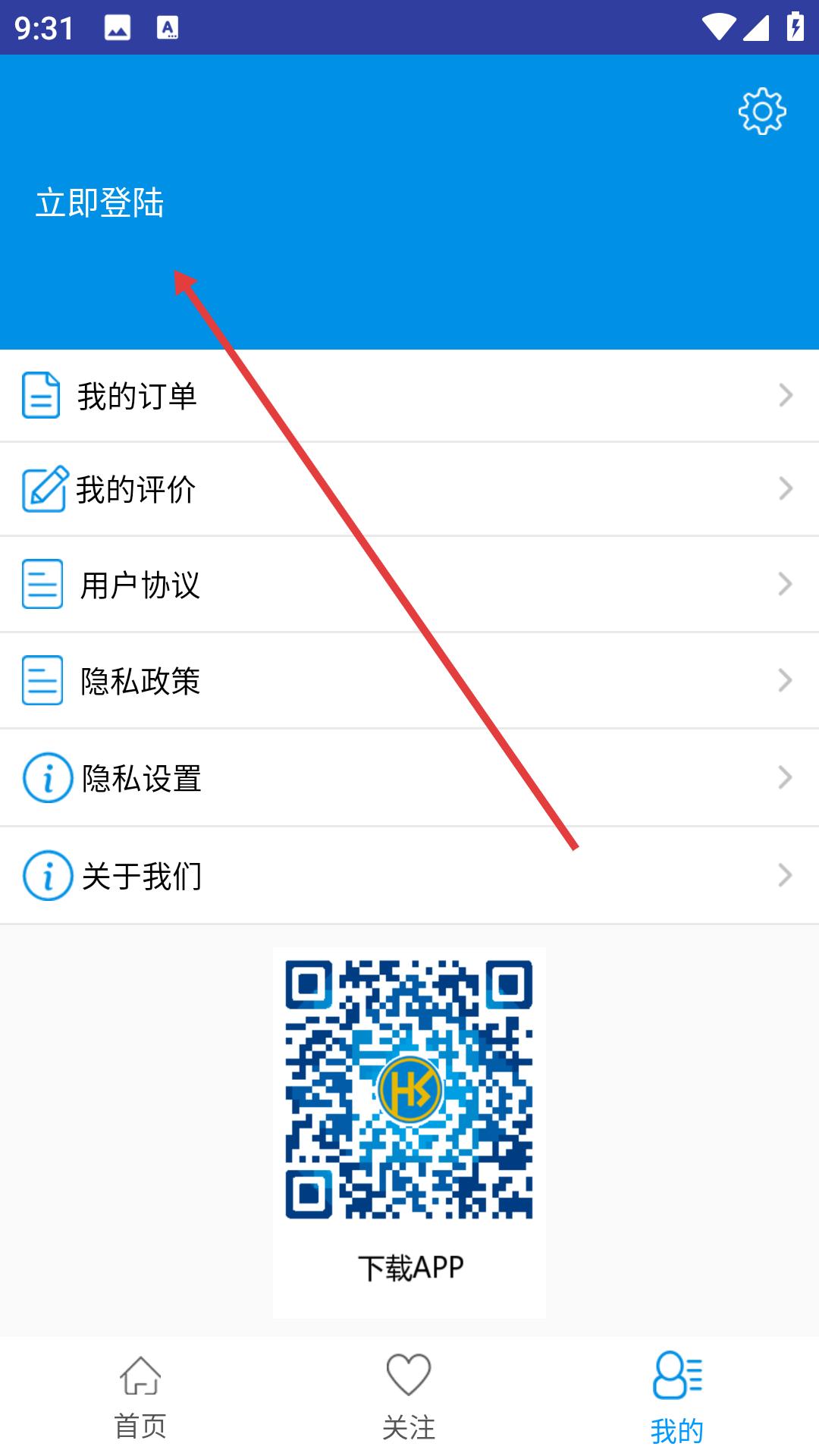The height and width of the screenshot is (1456, 819).
Task: Open 我的订单 row
Action: click(x=409, y=396)
